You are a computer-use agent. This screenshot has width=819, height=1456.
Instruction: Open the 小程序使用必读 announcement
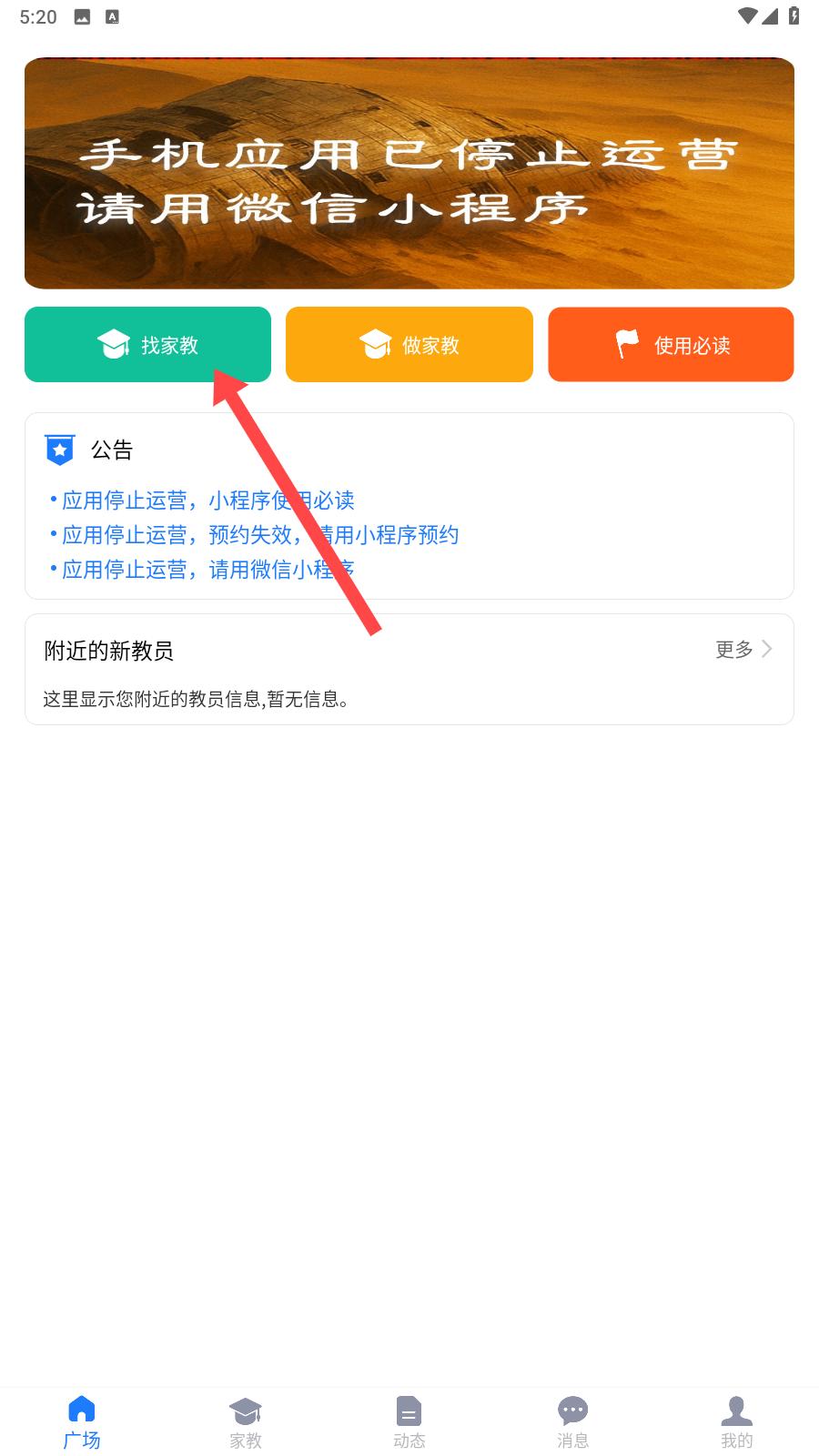click(202, 500)
